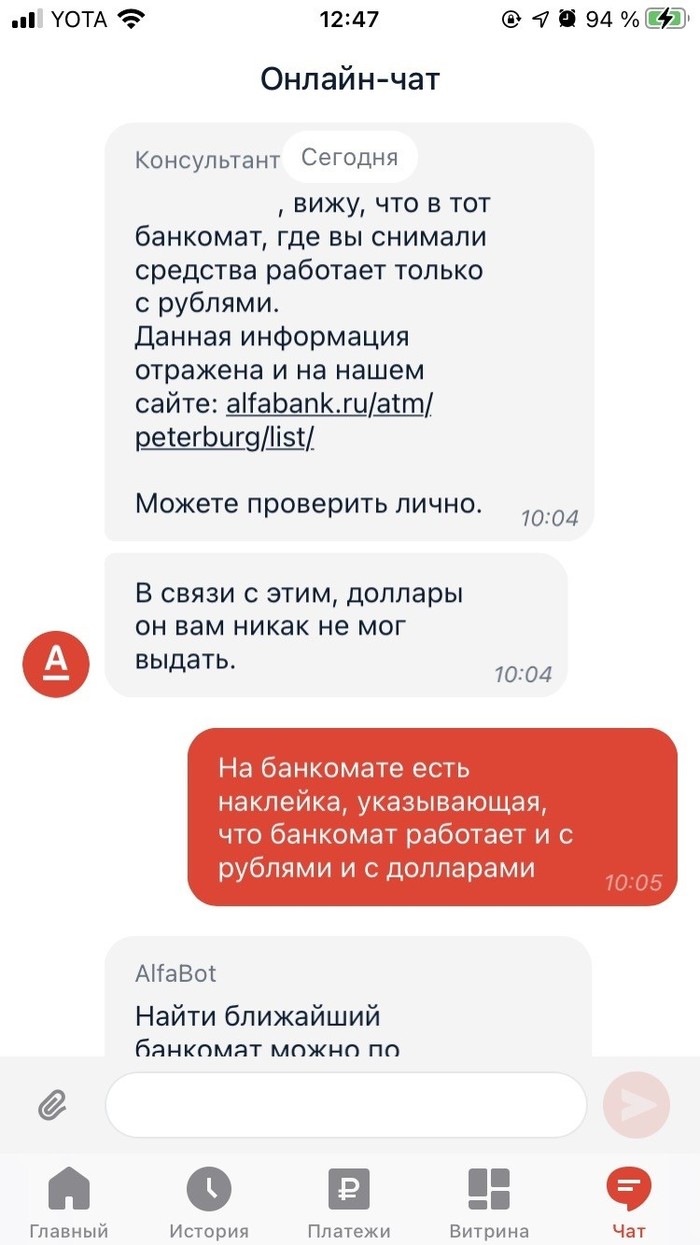Tap the paperclip attach icon

pos(52,1105)
